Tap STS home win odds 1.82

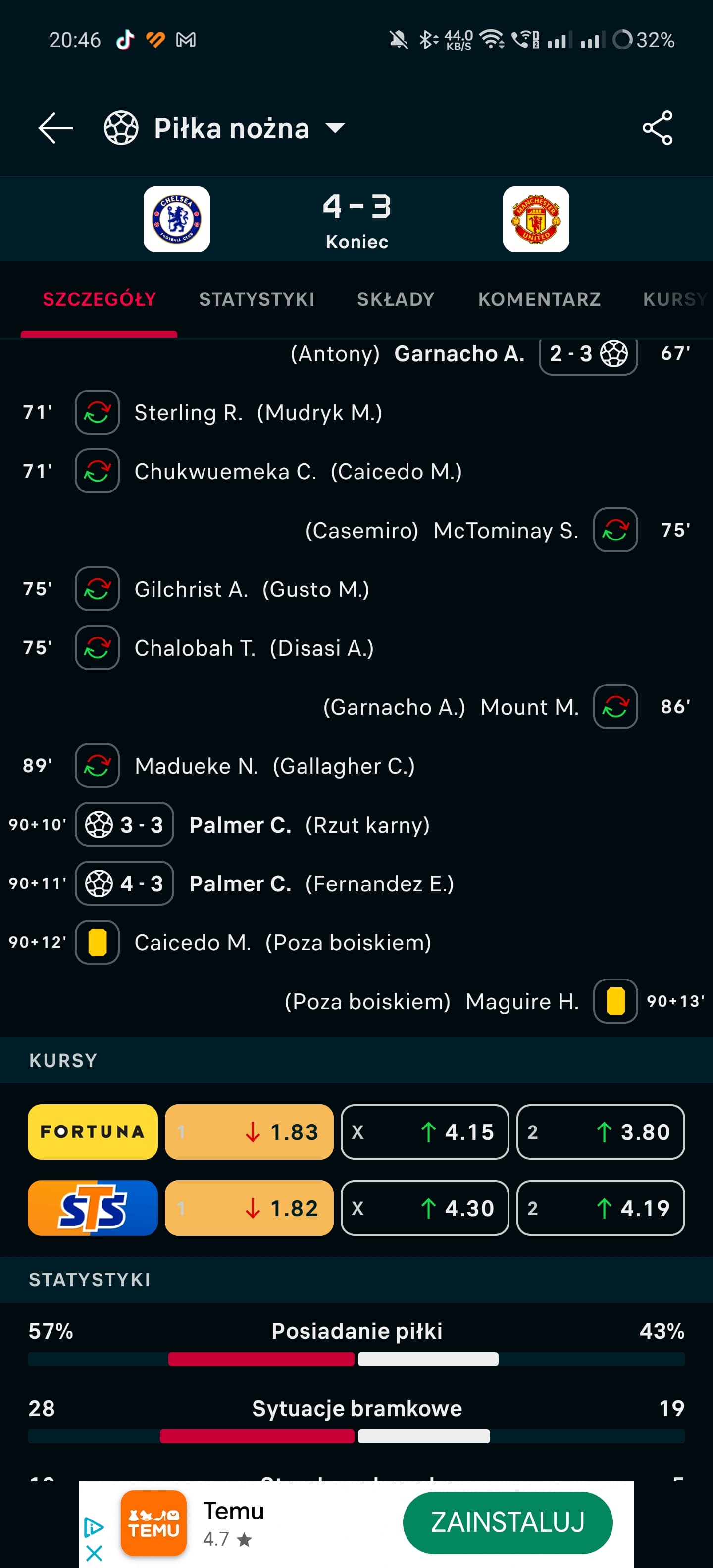point(249,1208)
